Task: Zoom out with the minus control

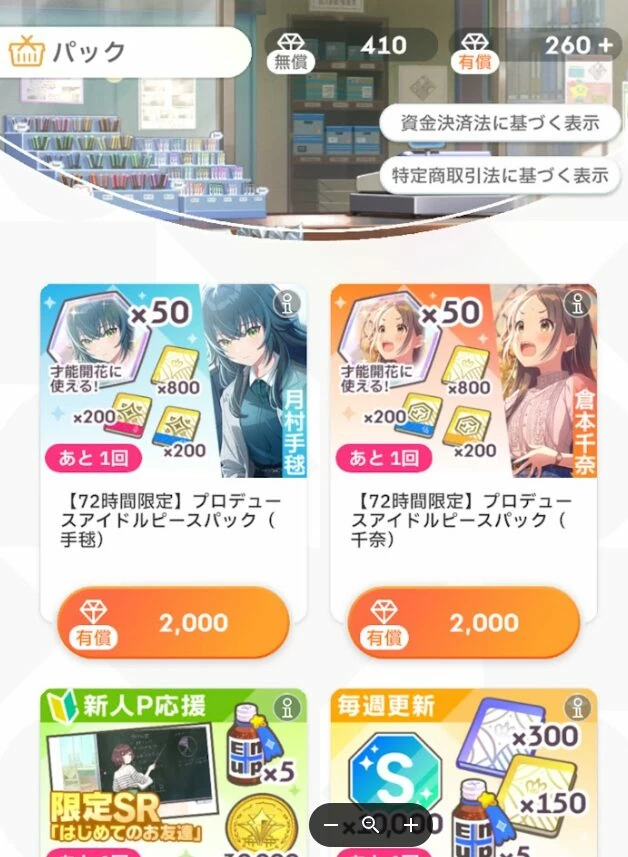Action: 332,825
